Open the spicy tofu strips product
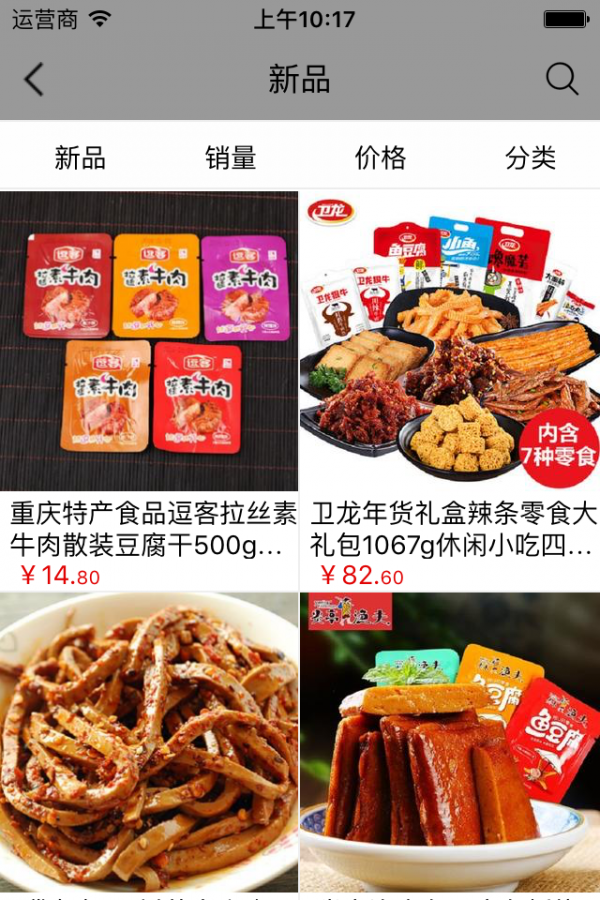Viewport: 600px width, 900px height. (x=149, y=740)
